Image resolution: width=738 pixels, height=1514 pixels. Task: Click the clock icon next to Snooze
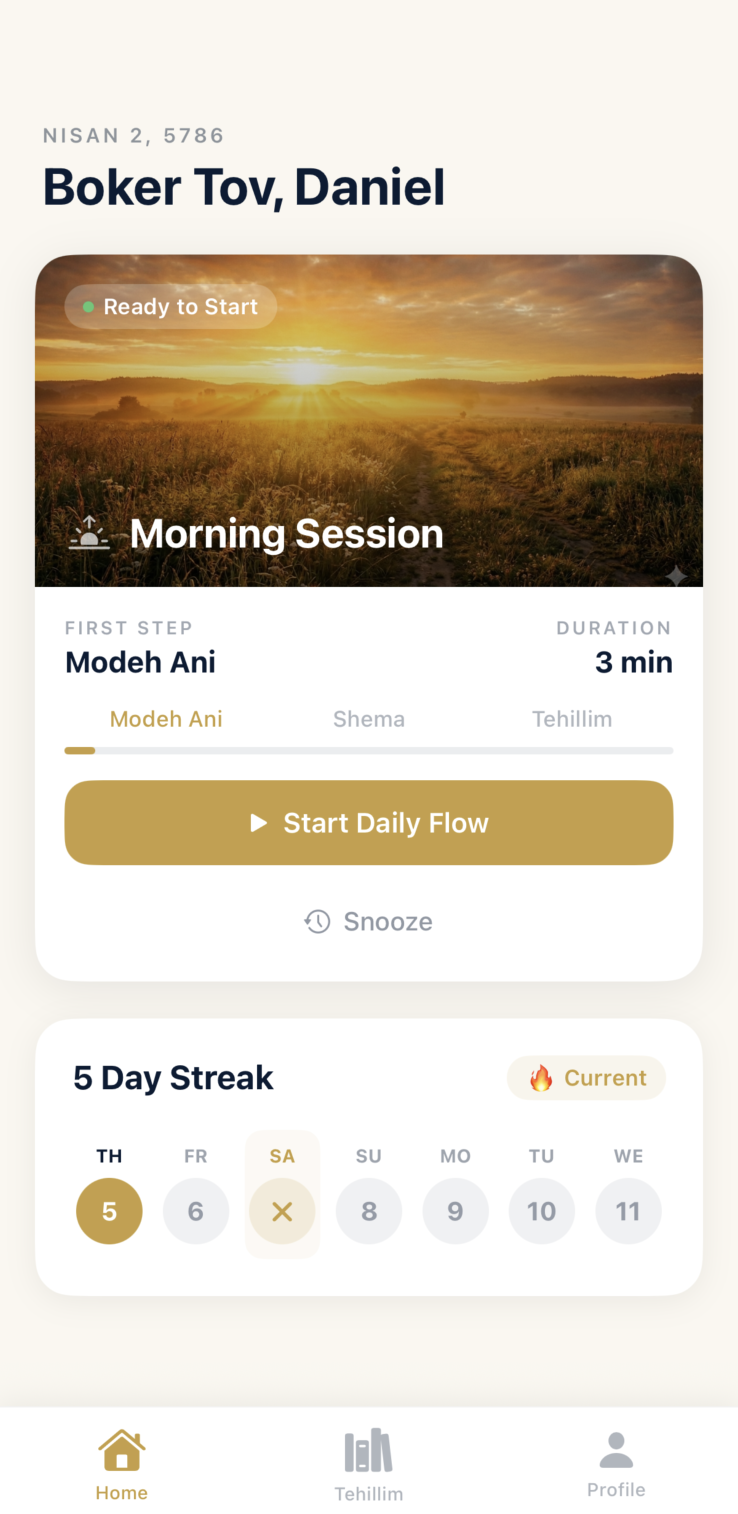click(317, 921)
